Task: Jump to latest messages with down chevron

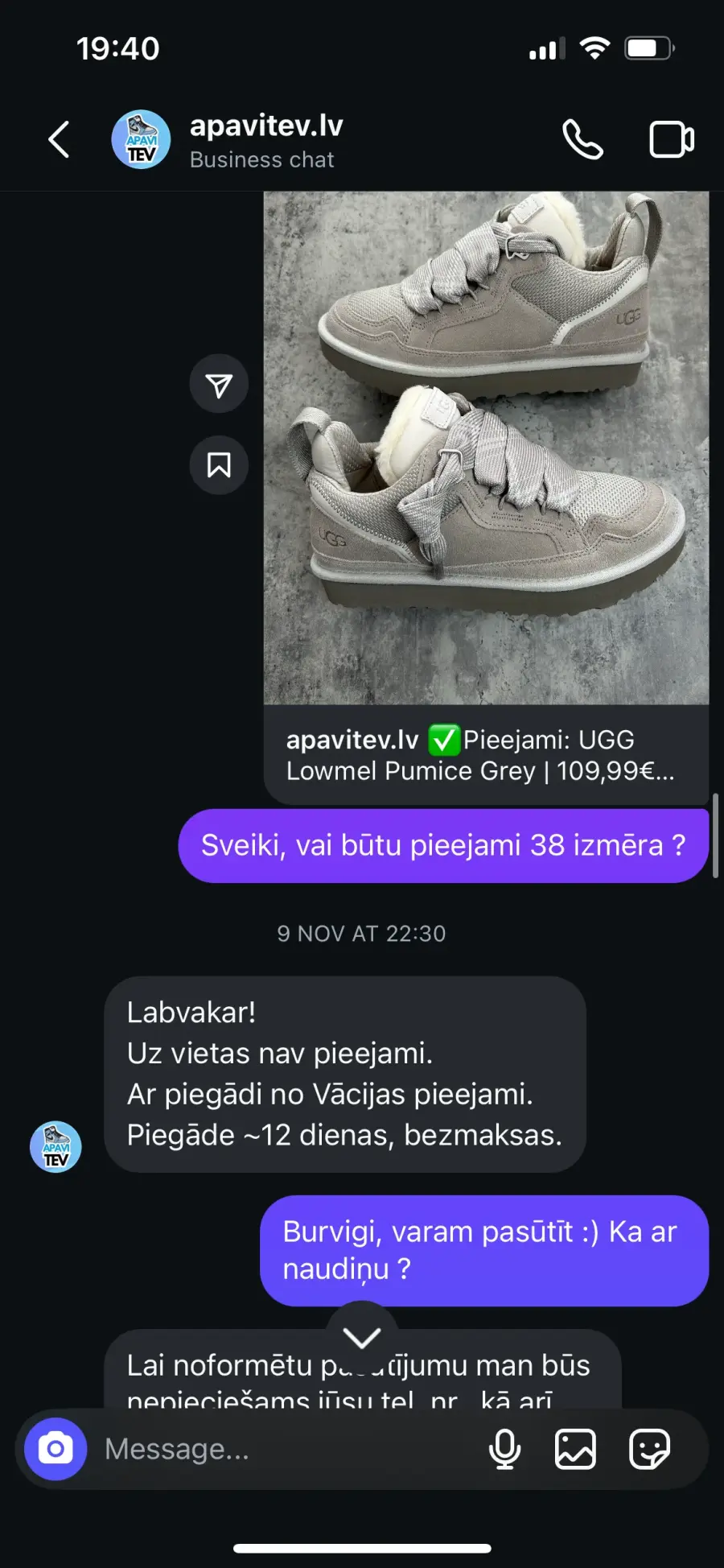Action: click(362, 1337)
